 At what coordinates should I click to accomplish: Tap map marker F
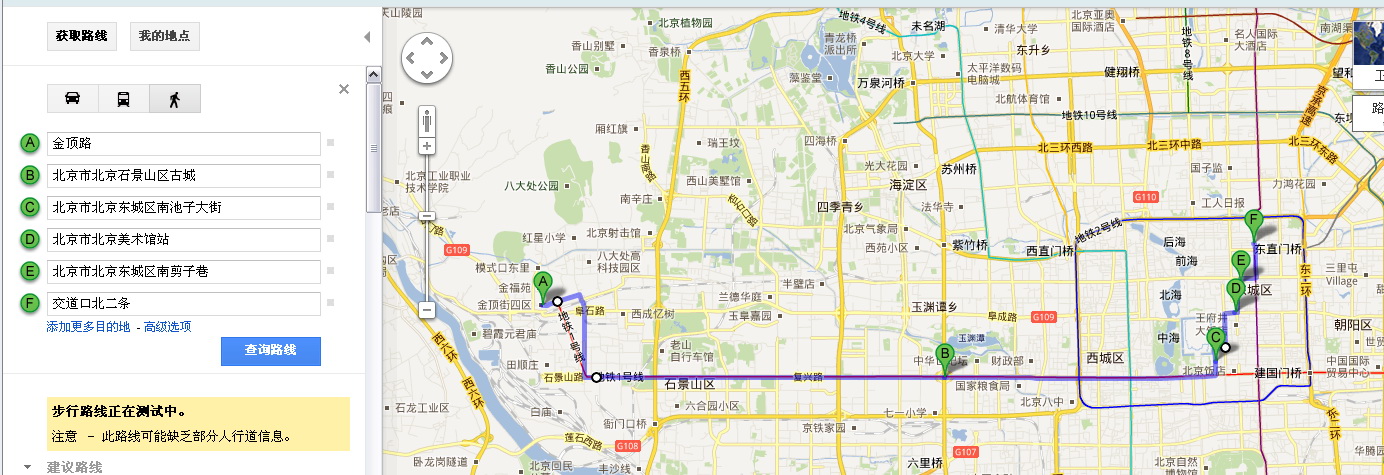pos(1254,222)
